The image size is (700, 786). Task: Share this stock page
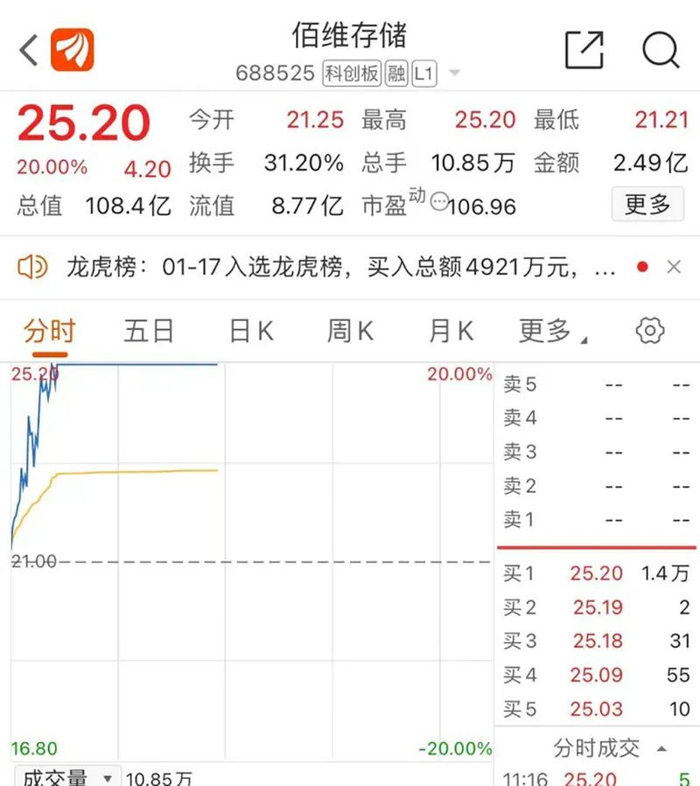584,50
